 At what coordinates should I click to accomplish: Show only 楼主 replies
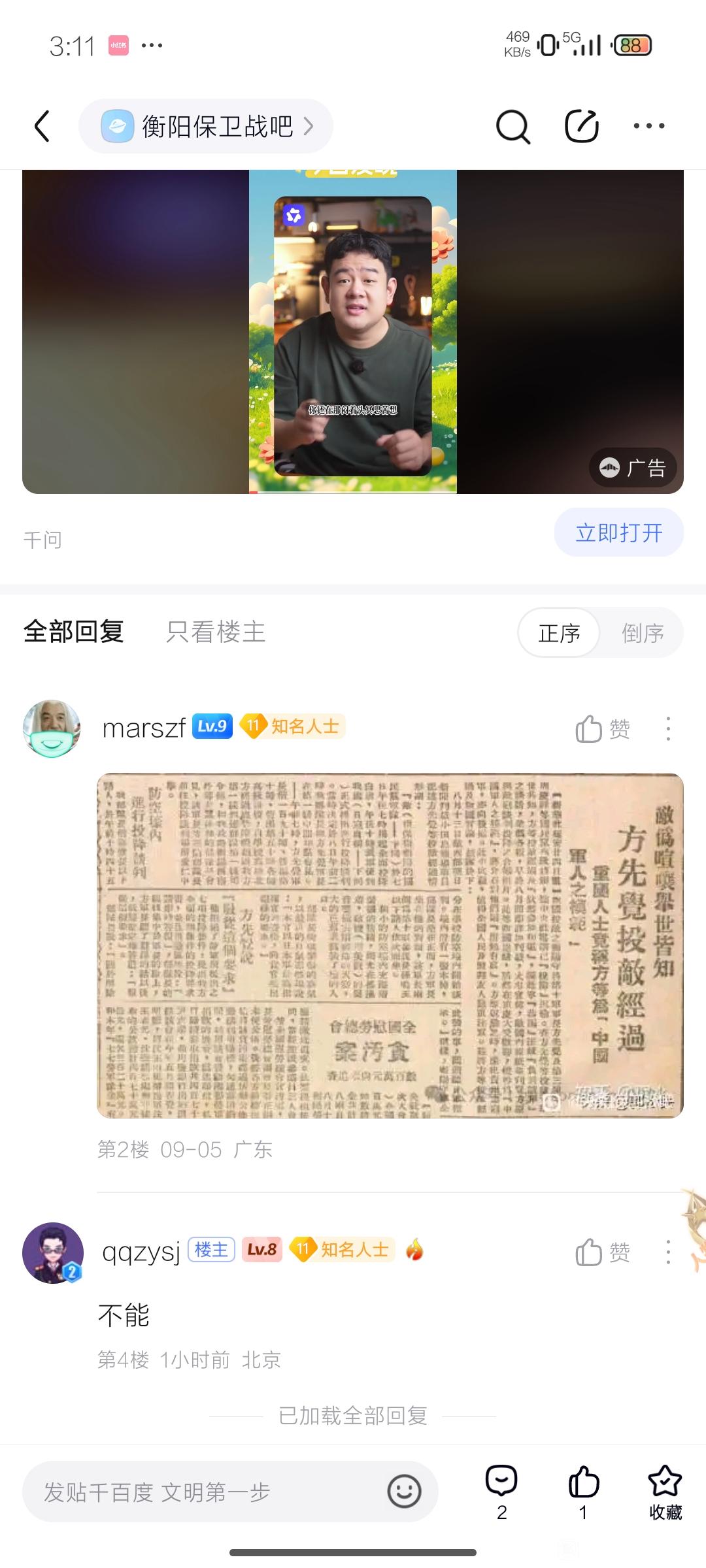pyautogui.click(x=216, y=632)
